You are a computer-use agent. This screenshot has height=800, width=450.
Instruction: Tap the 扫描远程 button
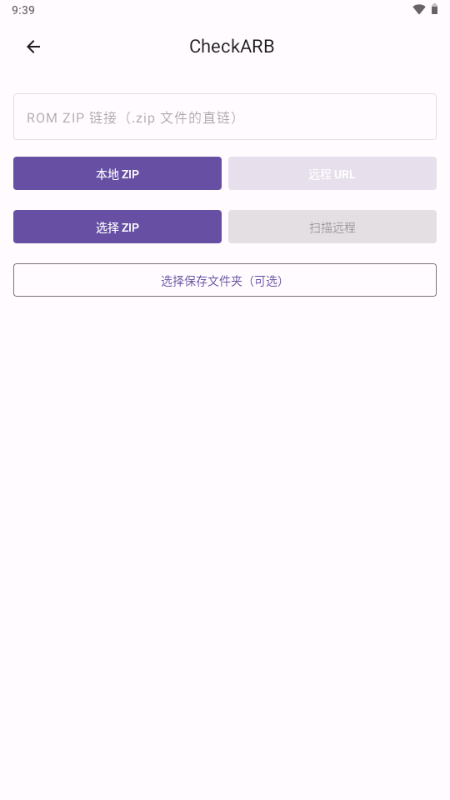[x=332, y=227]
